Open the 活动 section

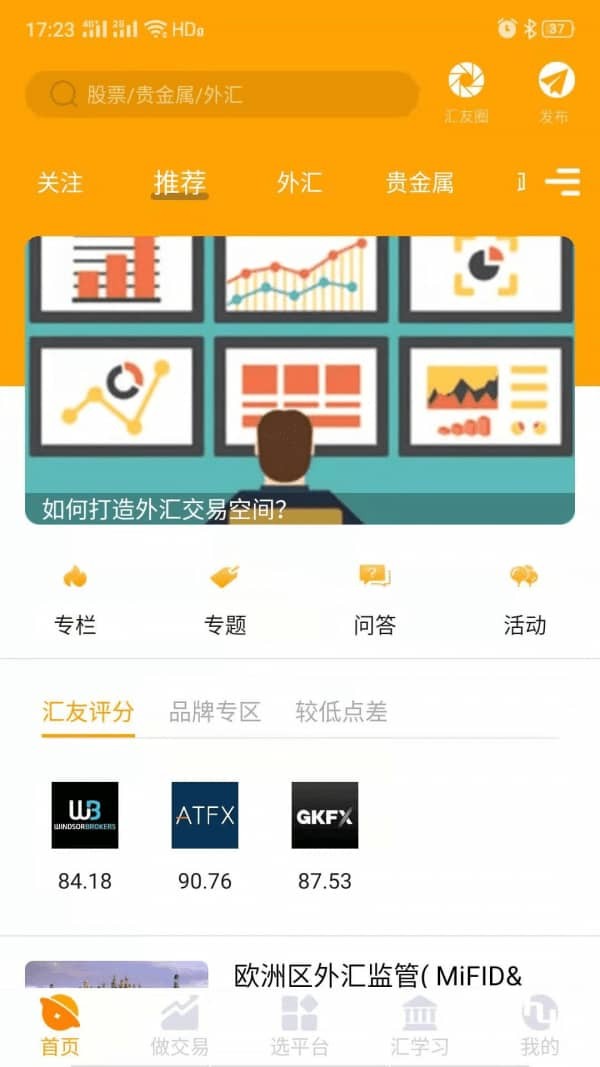tap(524, 600)
